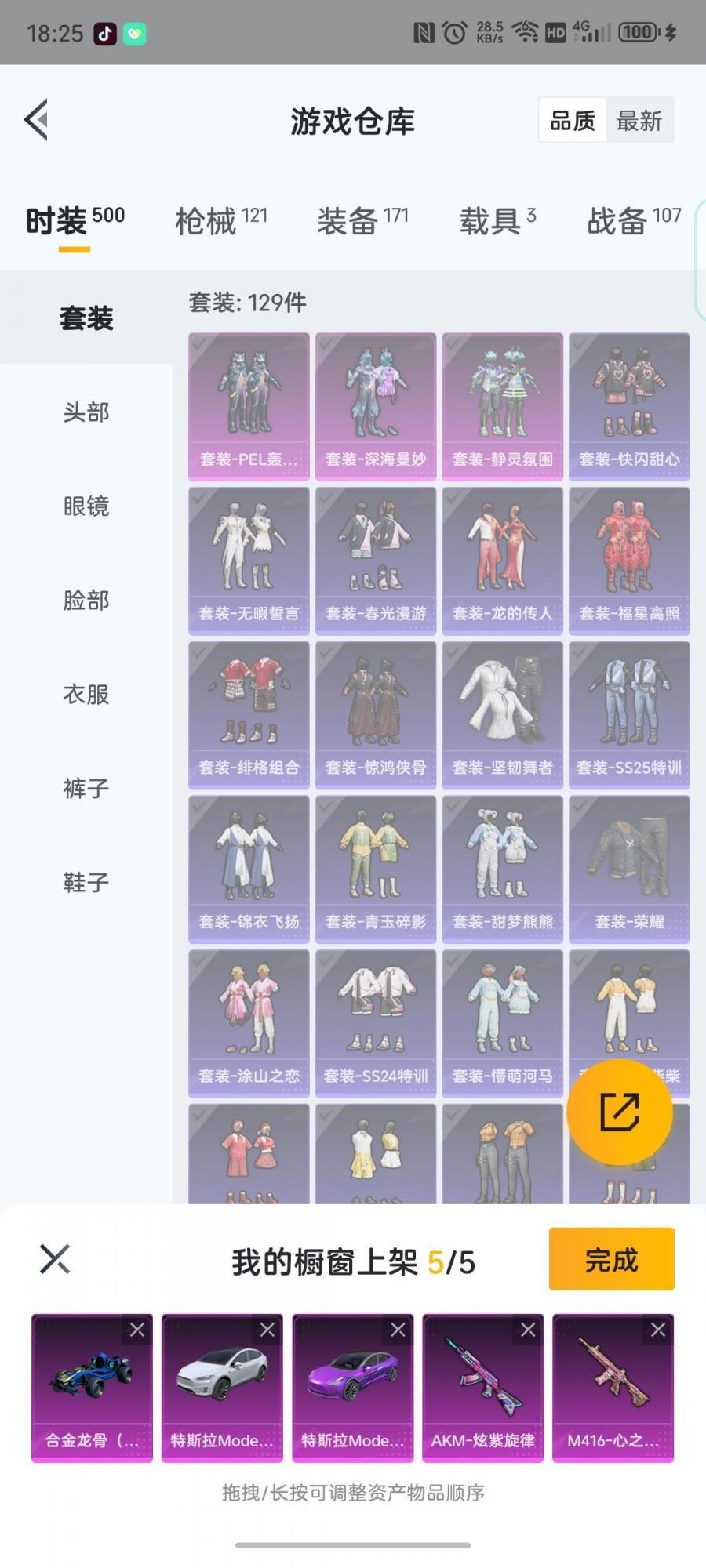706x1568 pixels.
Task: Select the 眼镜 category
Action: (86, 506)
